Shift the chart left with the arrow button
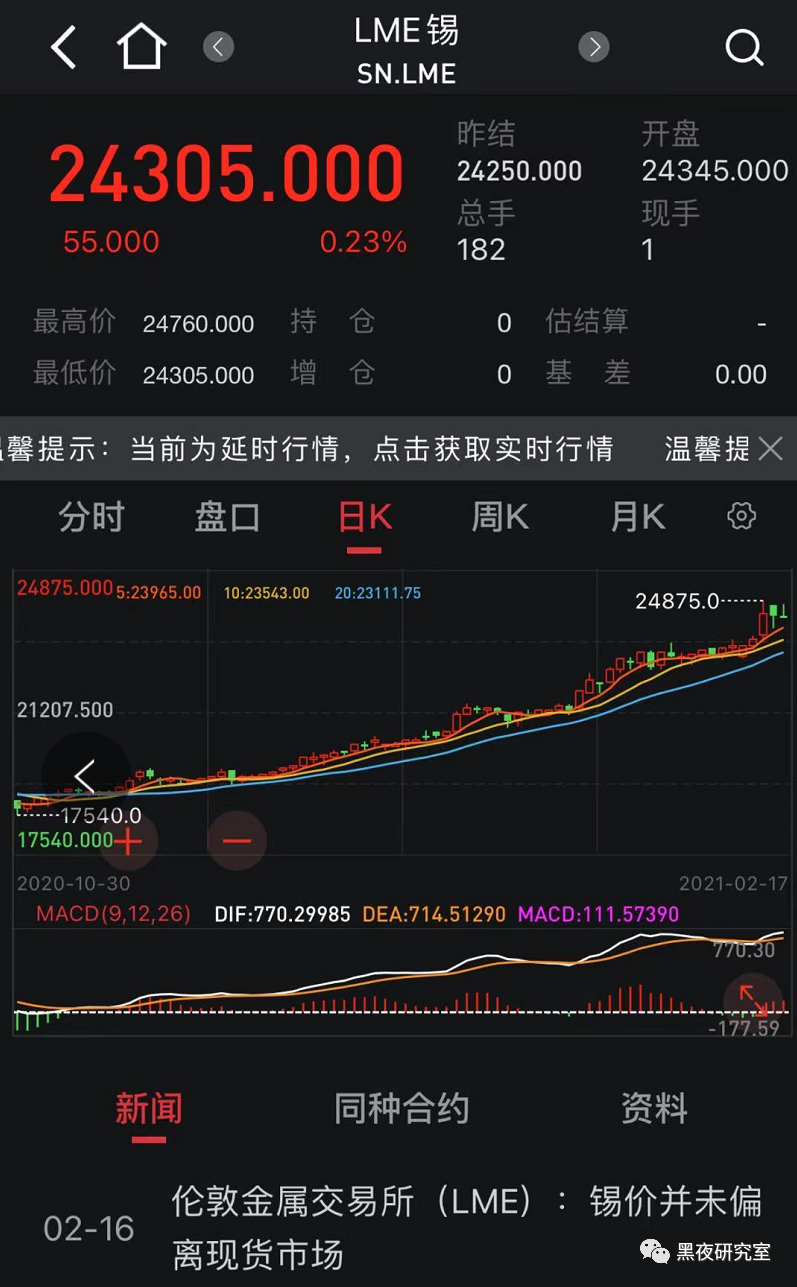Image resolution: width=797 pixels, height=1287 pixels. click(85, 776)
